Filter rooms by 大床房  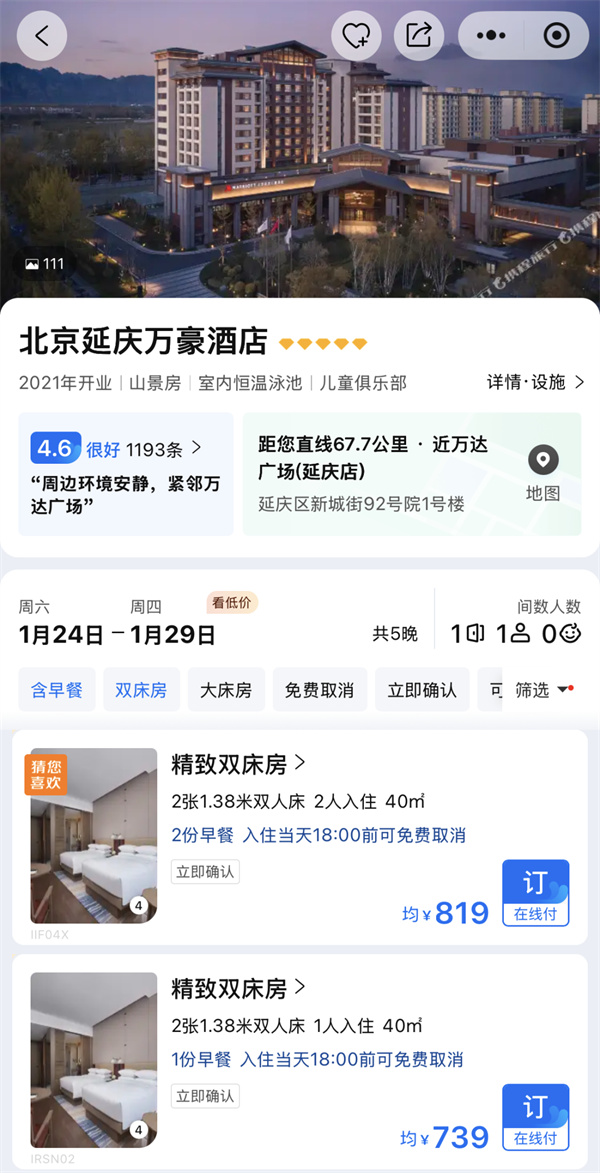pyautogui.click(x=226, y=690)
